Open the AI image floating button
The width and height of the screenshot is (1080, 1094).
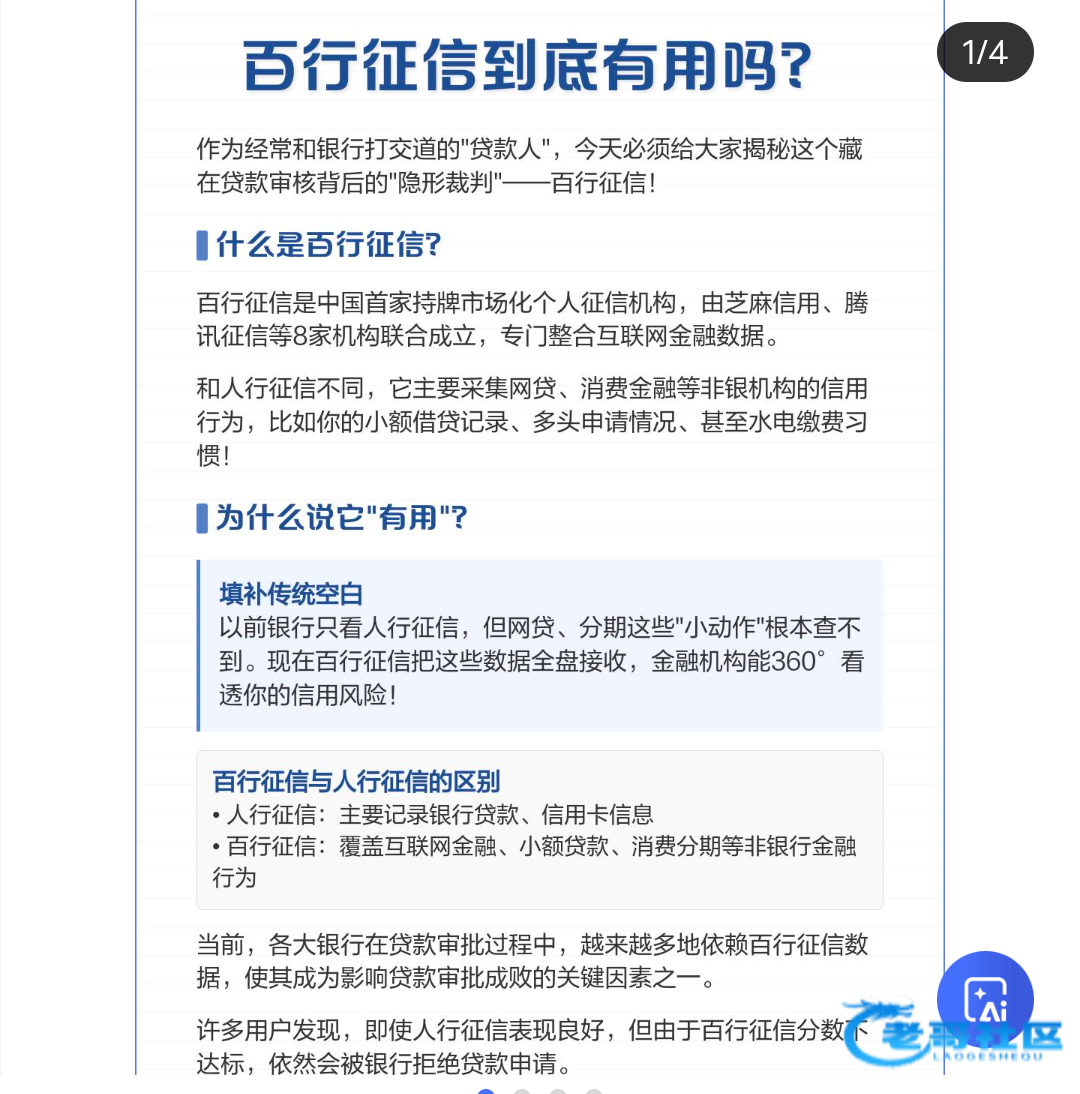pyautogui.click(x=984, y=1000)
